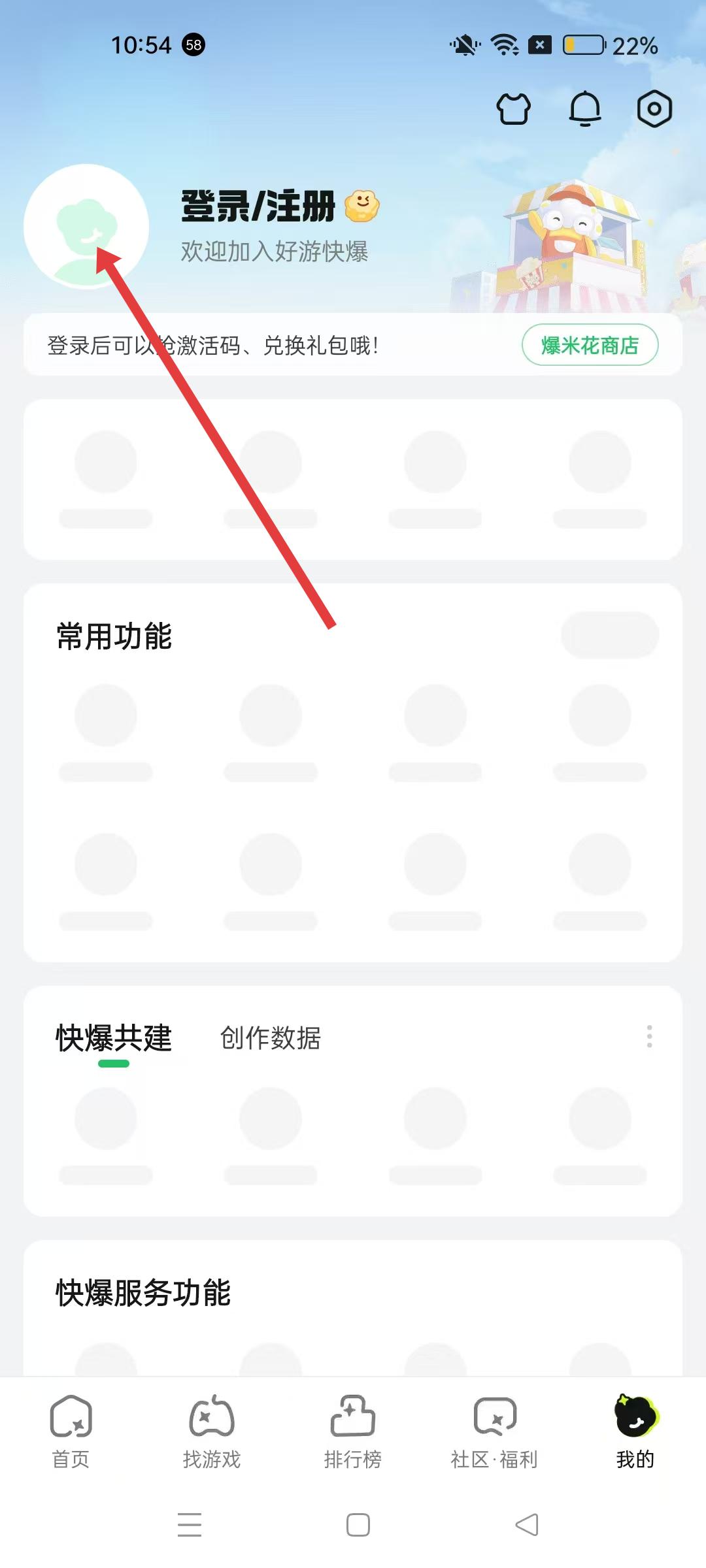Open the skin theme shirt icon
Screen dimensions: 706x1568
pos(514,108)
